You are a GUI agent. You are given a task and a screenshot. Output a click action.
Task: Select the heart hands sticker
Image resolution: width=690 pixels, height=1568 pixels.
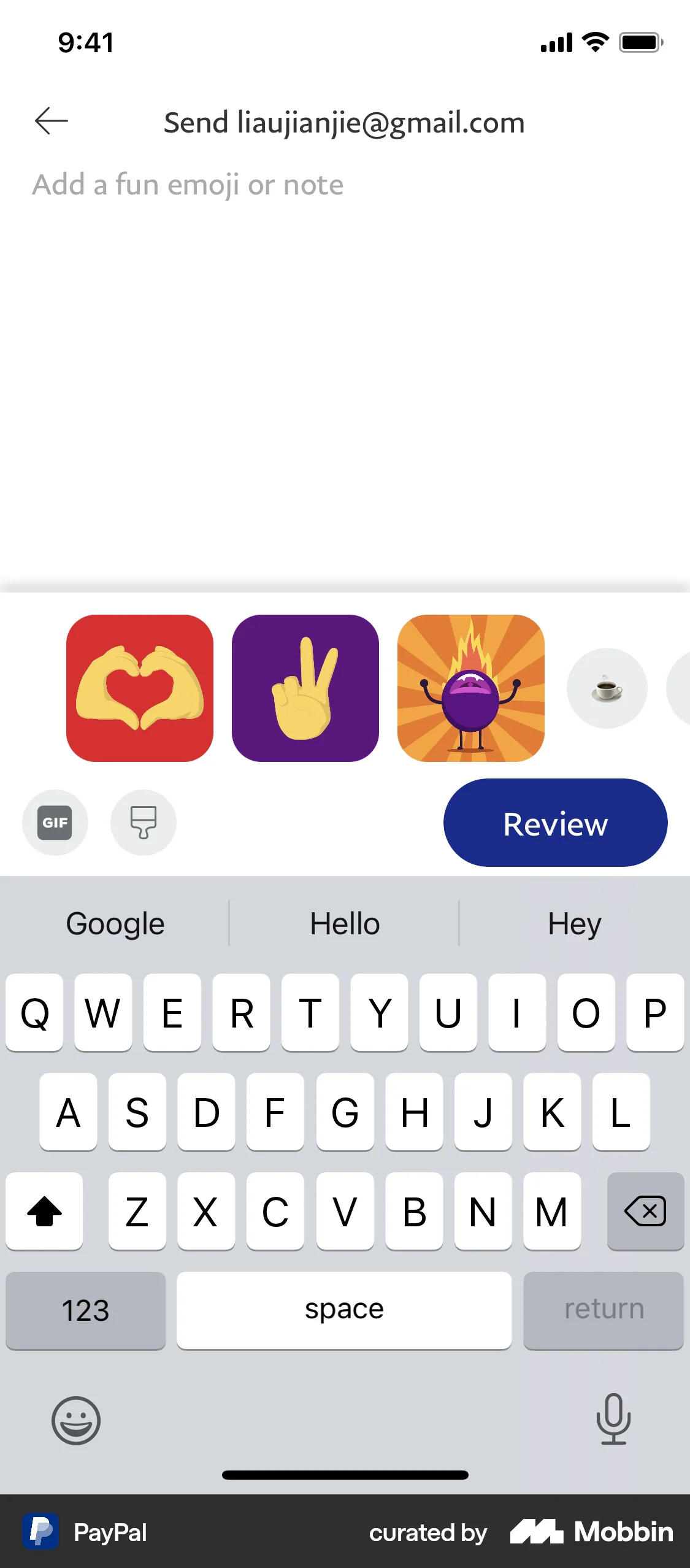pyautogui.click(x=140, y=688)
